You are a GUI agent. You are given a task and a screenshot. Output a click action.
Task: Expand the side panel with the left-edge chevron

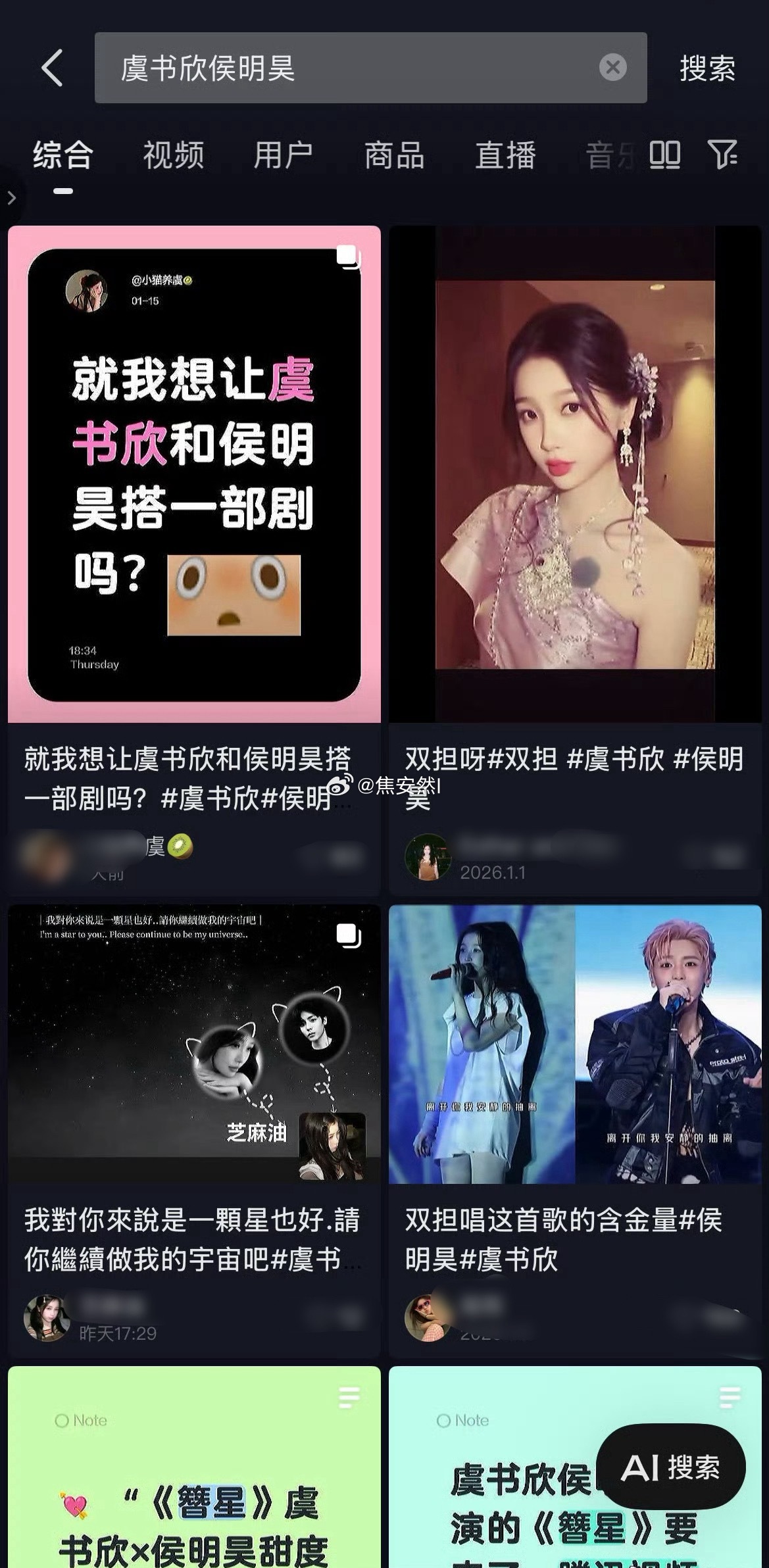(12, 197)
